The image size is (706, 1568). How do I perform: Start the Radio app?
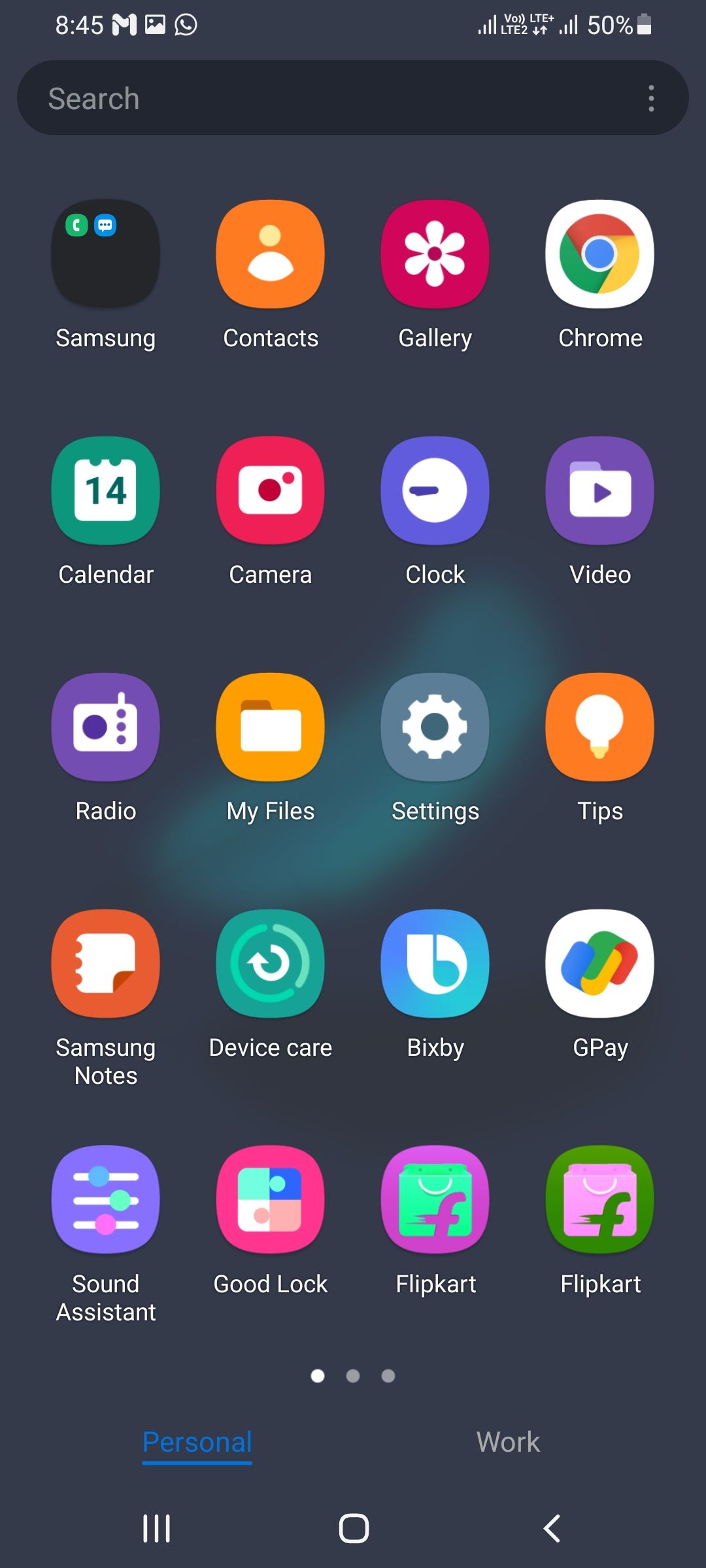coord(105,727)
